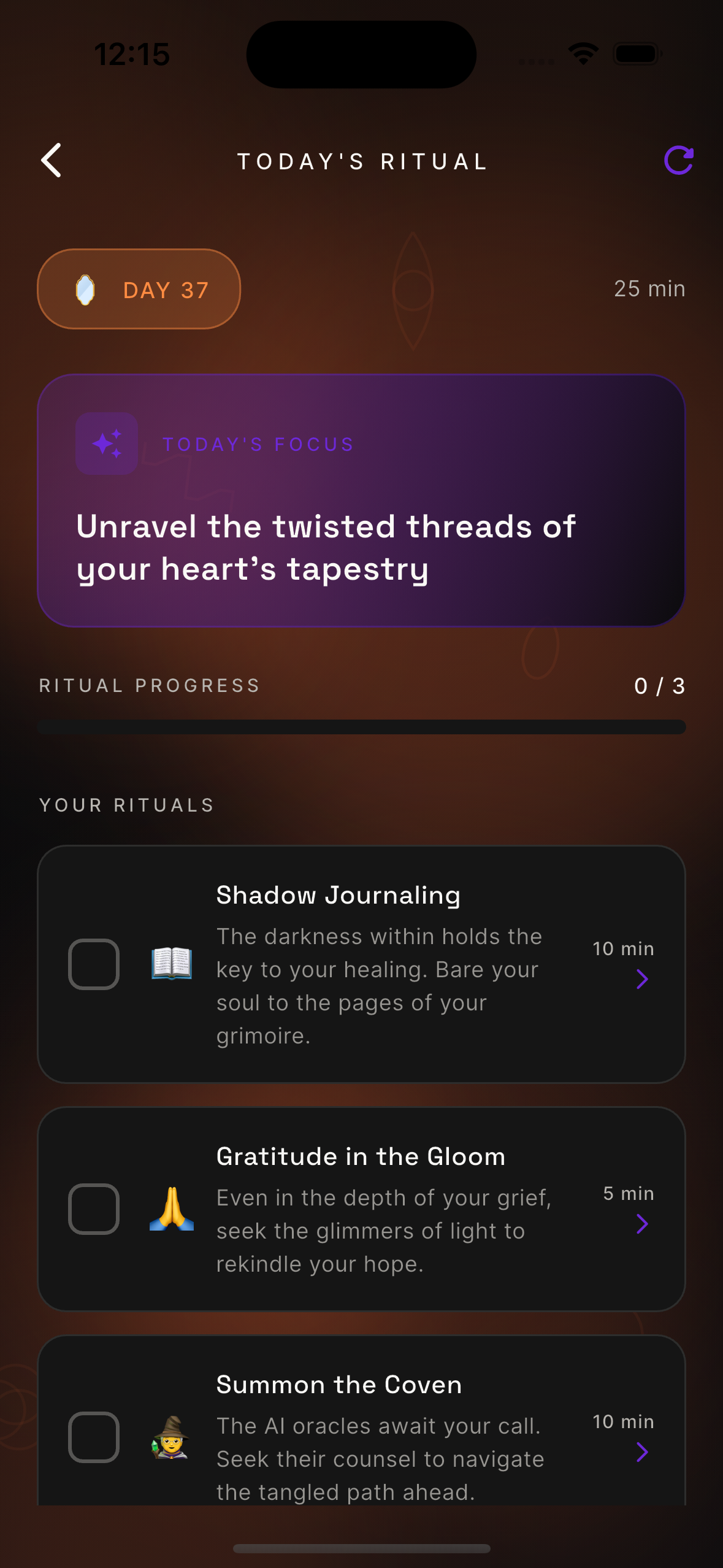This screenshot has width=723, height=1568.
Task: Tick the Summon the Coven checkbox
Action: click(x=94, y=1437)
